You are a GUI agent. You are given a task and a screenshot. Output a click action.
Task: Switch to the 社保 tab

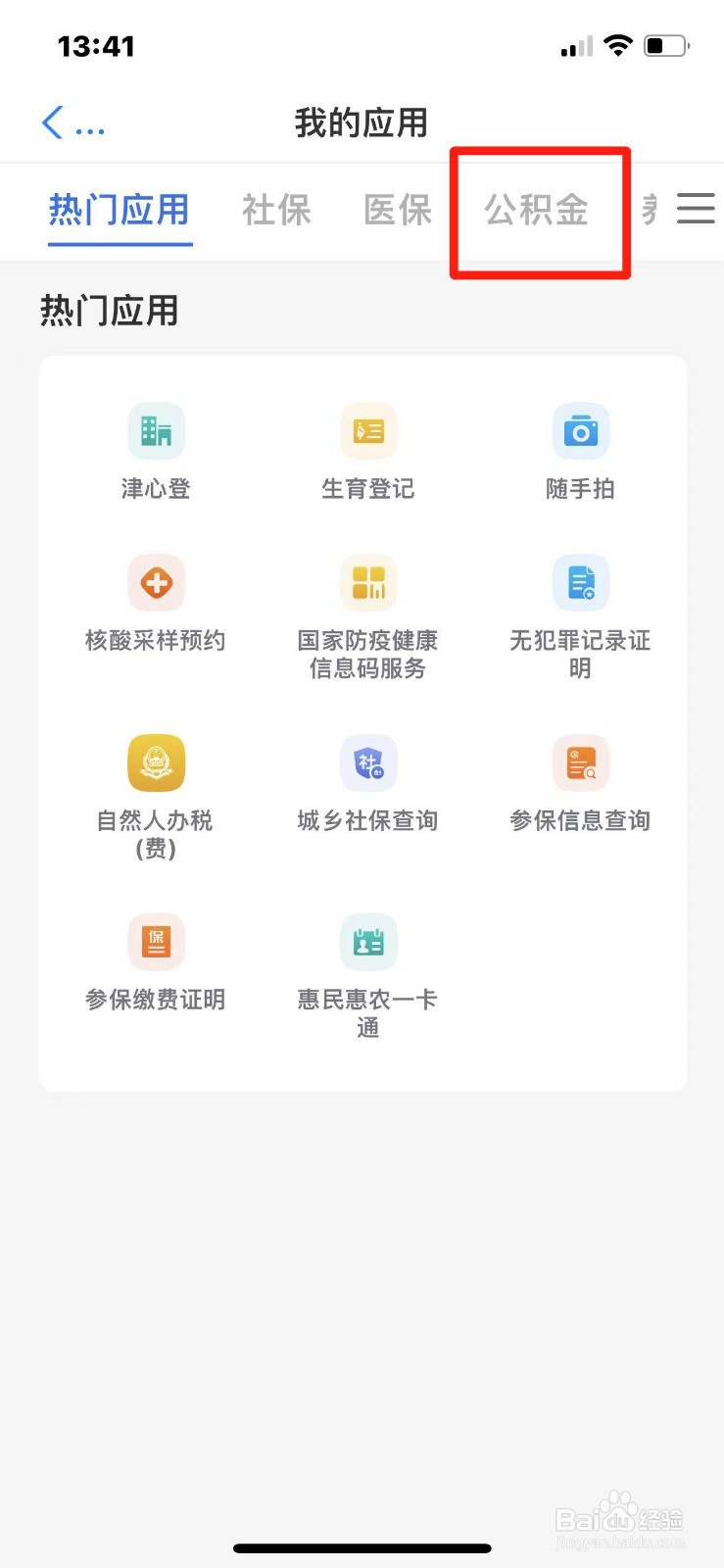(x=277, y=210)
